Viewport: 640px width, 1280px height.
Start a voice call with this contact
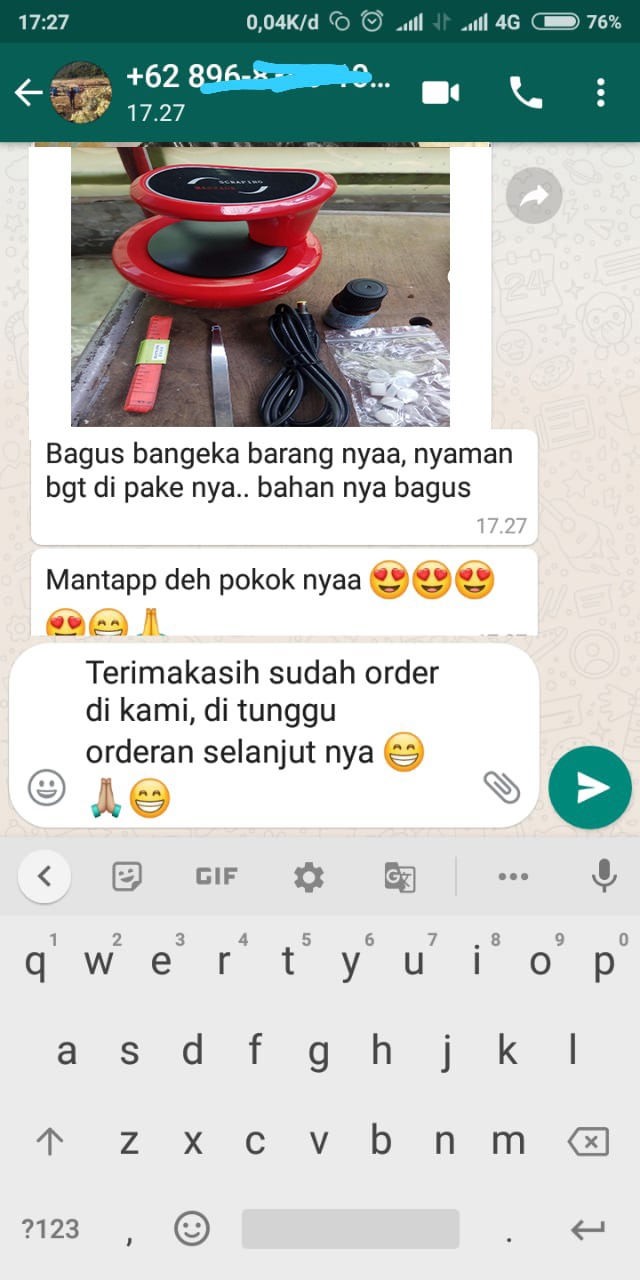pos(525,93)
